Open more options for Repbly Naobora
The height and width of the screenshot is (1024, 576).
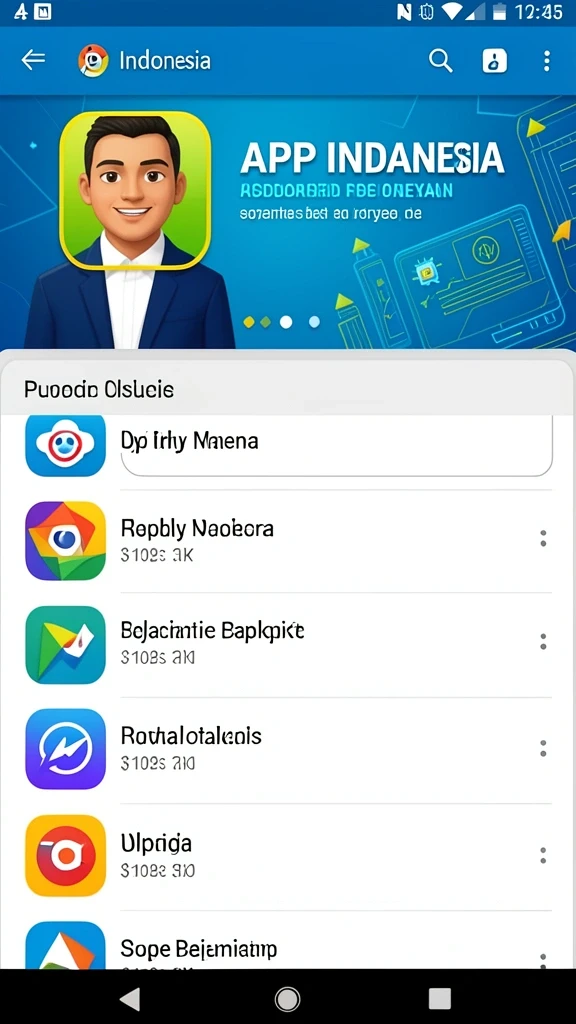(x=543, y=539)
